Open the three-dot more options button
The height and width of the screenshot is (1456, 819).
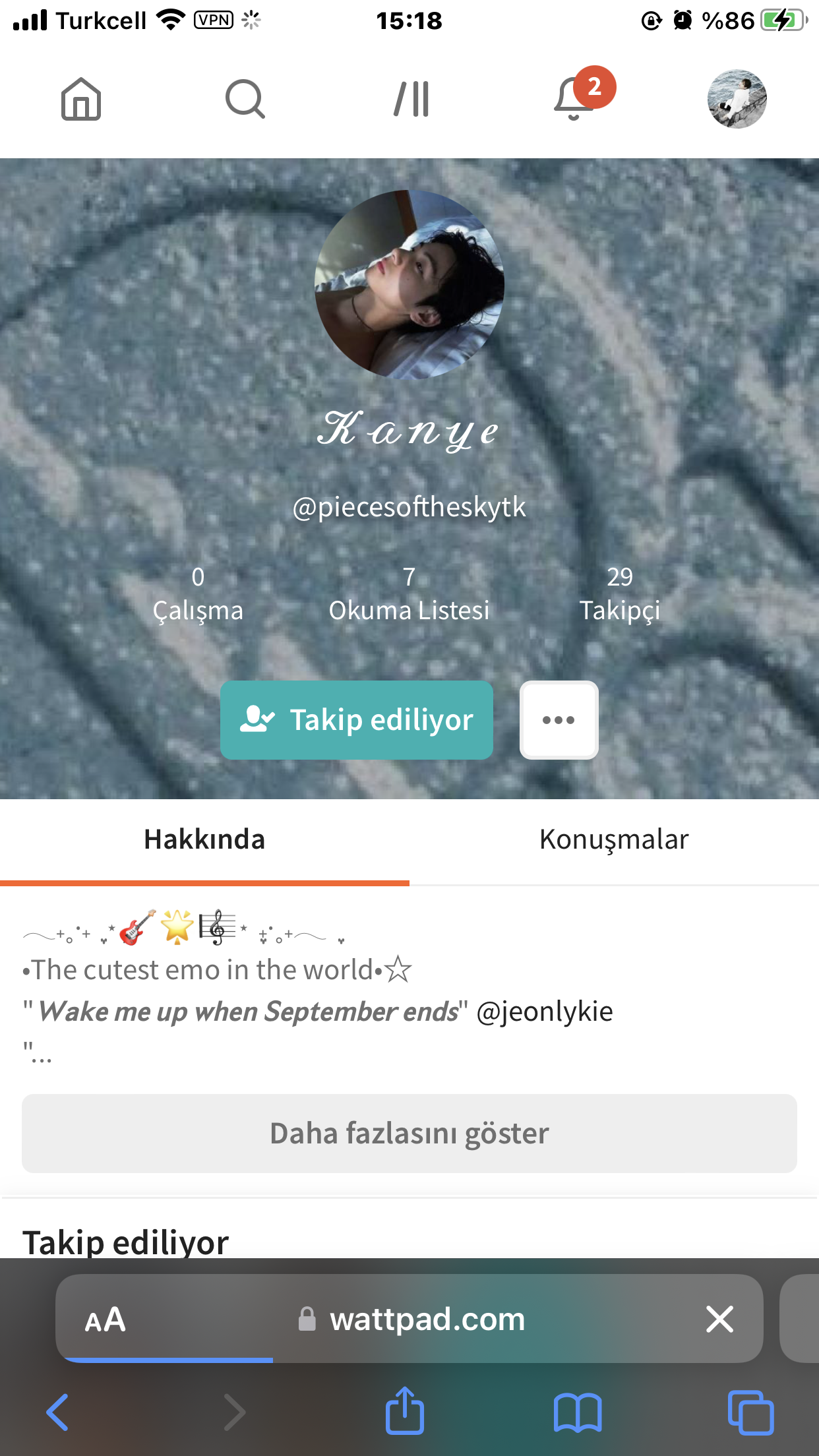[559, 720]
